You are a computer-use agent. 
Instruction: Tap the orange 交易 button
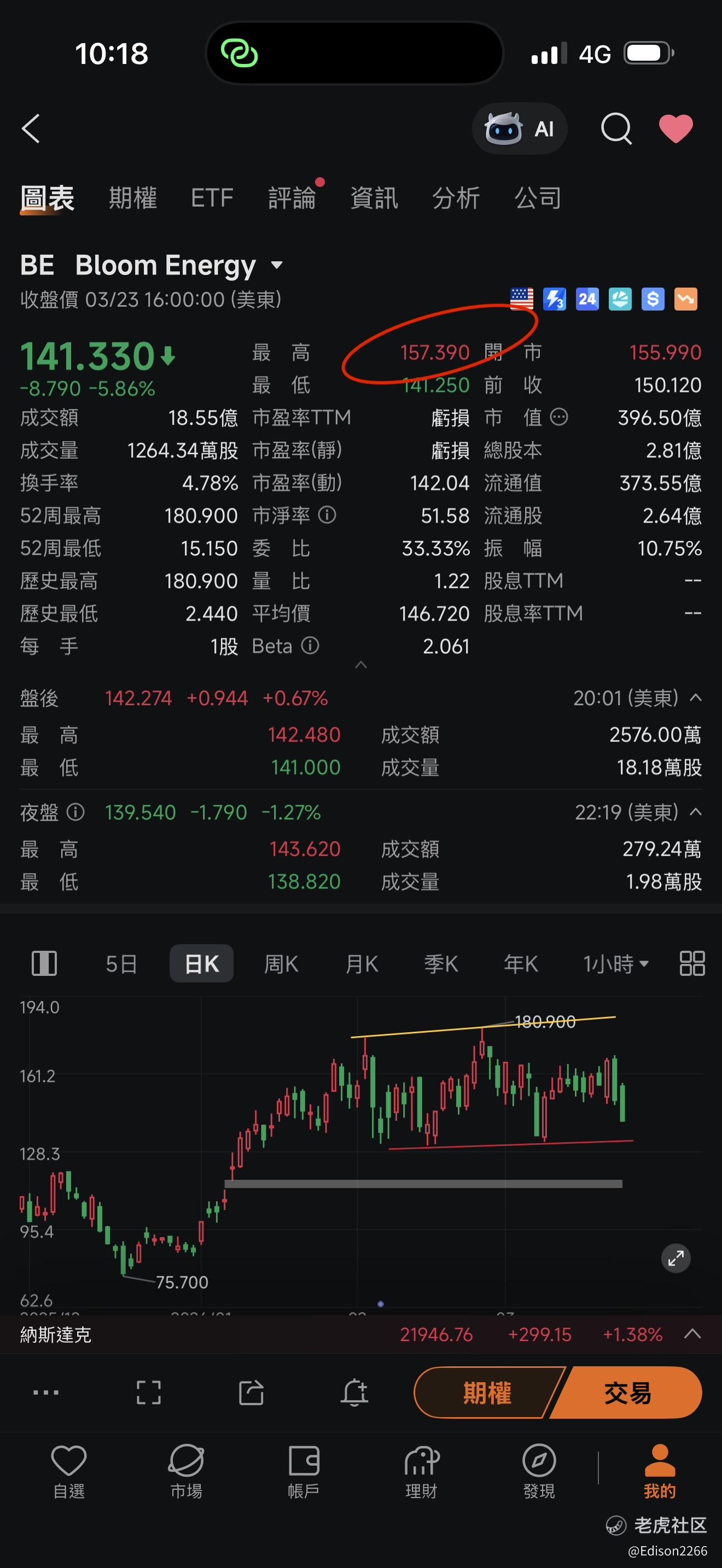click(x=627, y=1392)
